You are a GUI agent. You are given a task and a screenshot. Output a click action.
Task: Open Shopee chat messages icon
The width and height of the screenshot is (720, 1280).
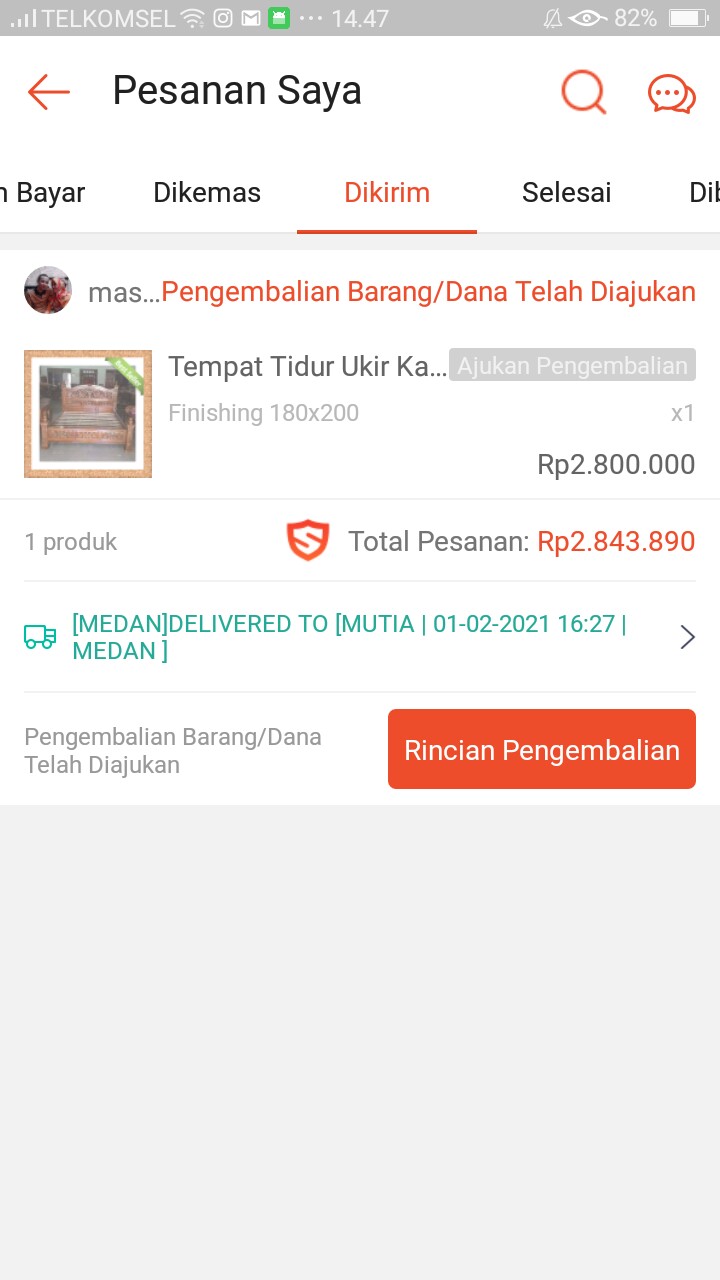[671, 92]
